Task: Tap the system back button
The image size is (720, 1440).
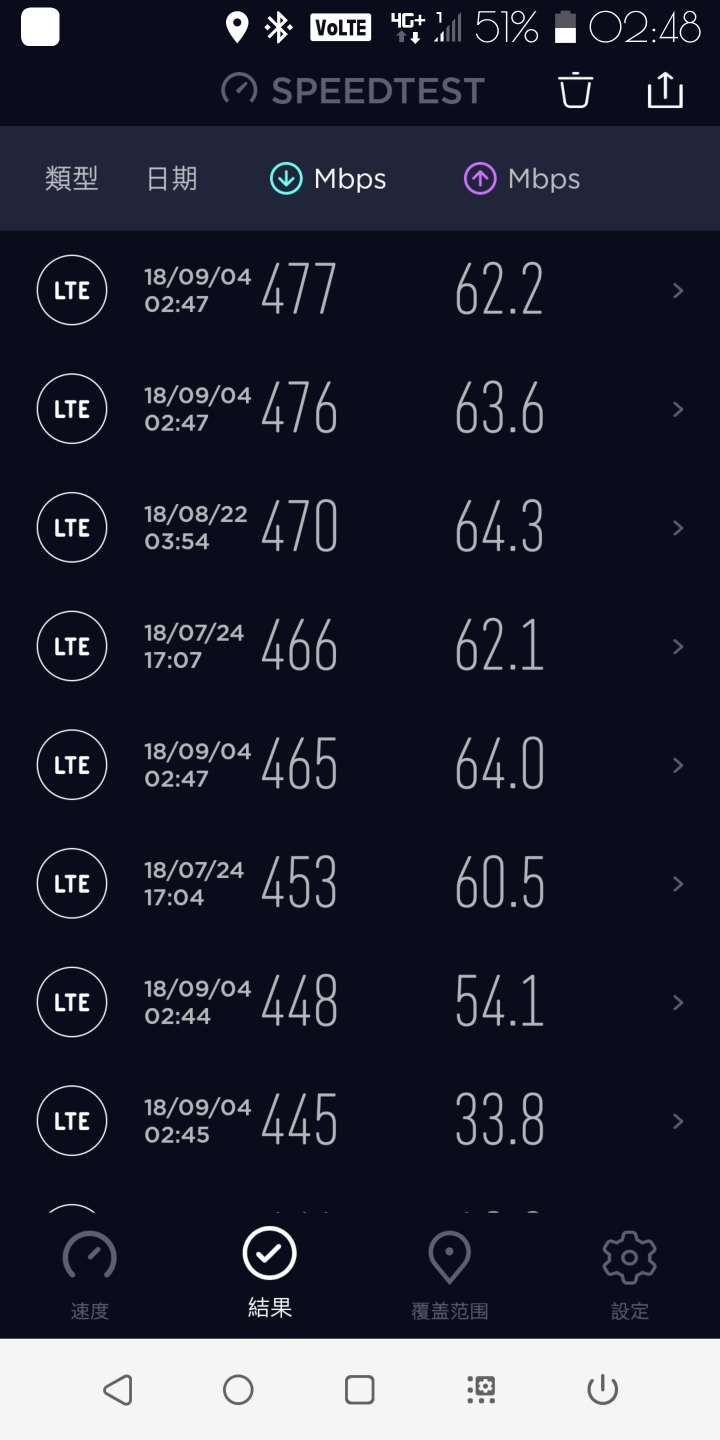Action: 118,1389
